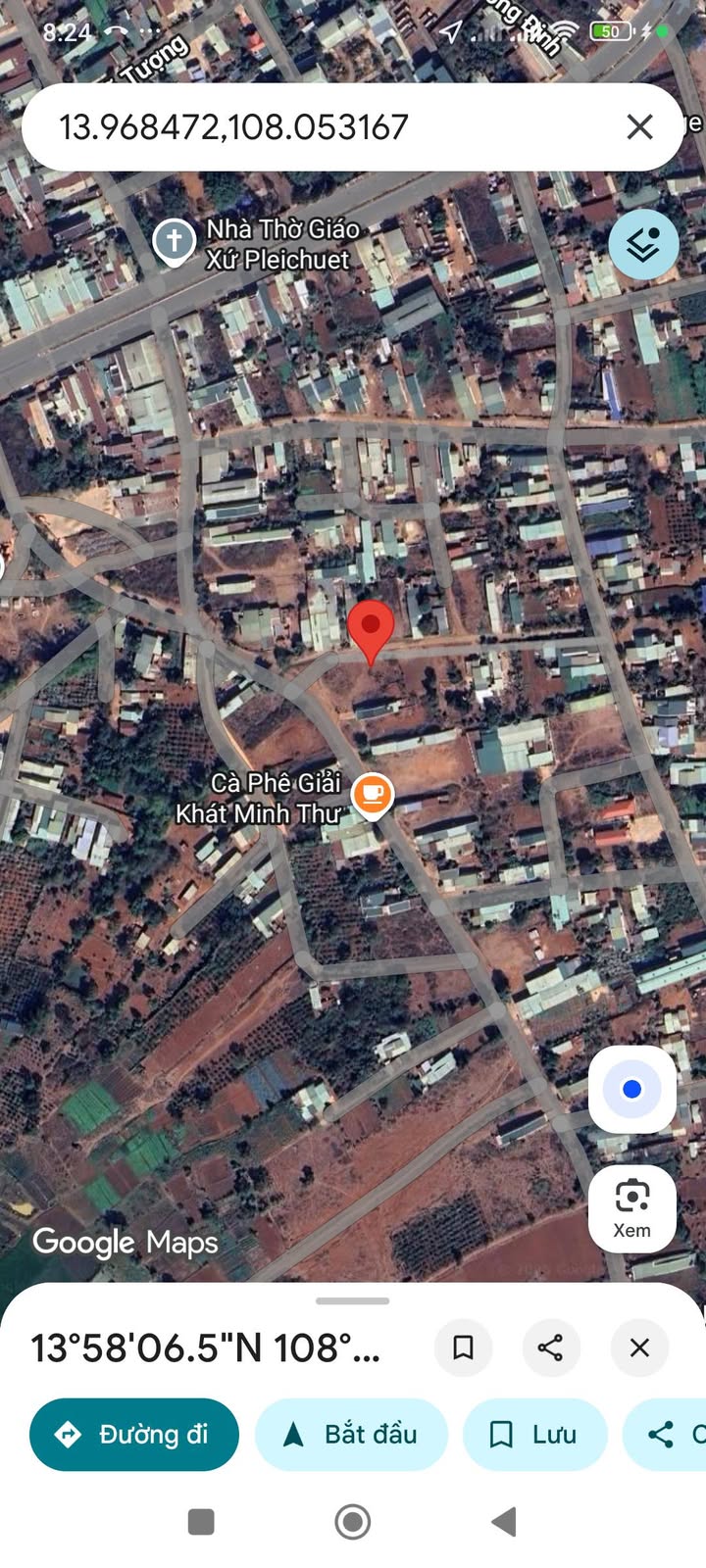Go to the system home screen

click(x=353, y=1522)
